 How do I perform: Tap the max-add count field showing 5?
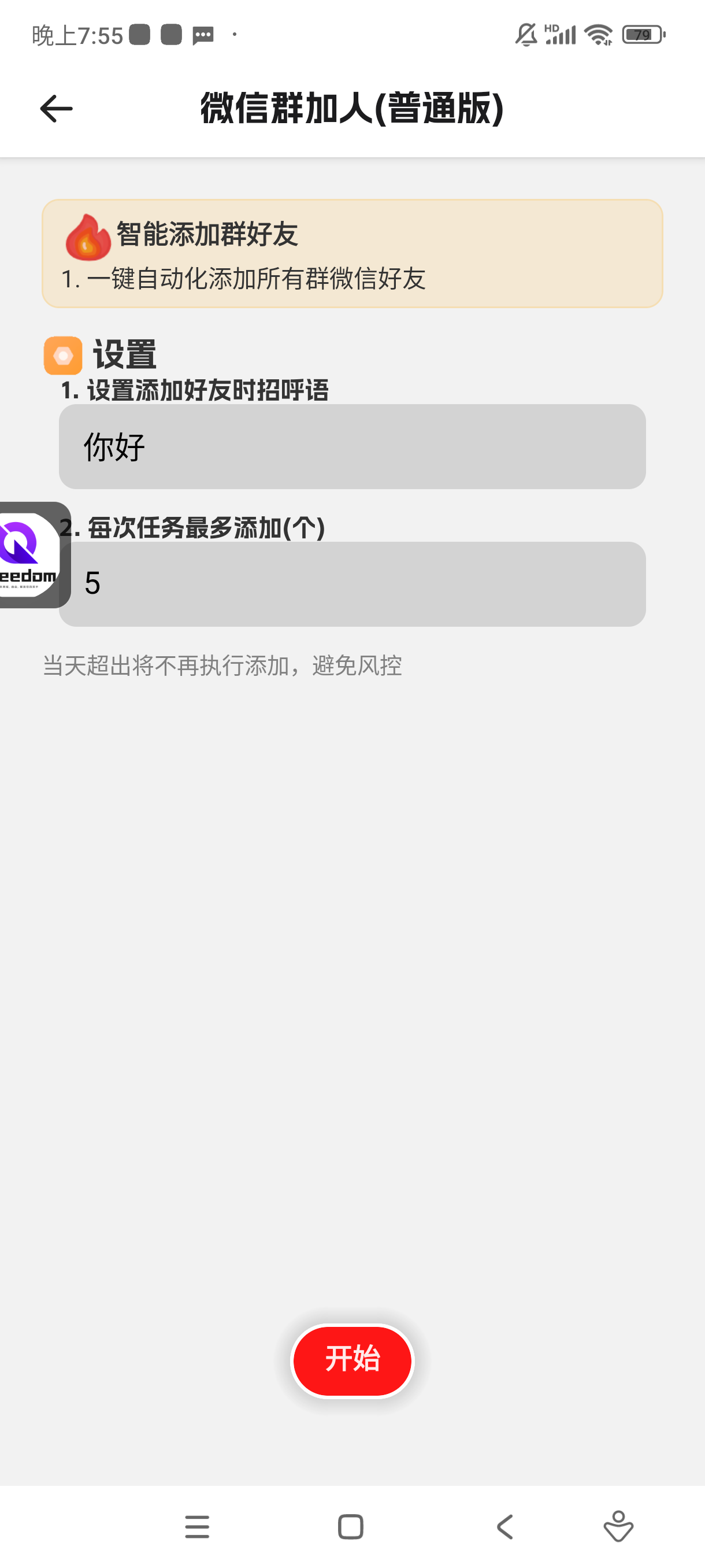click(352, 584)
